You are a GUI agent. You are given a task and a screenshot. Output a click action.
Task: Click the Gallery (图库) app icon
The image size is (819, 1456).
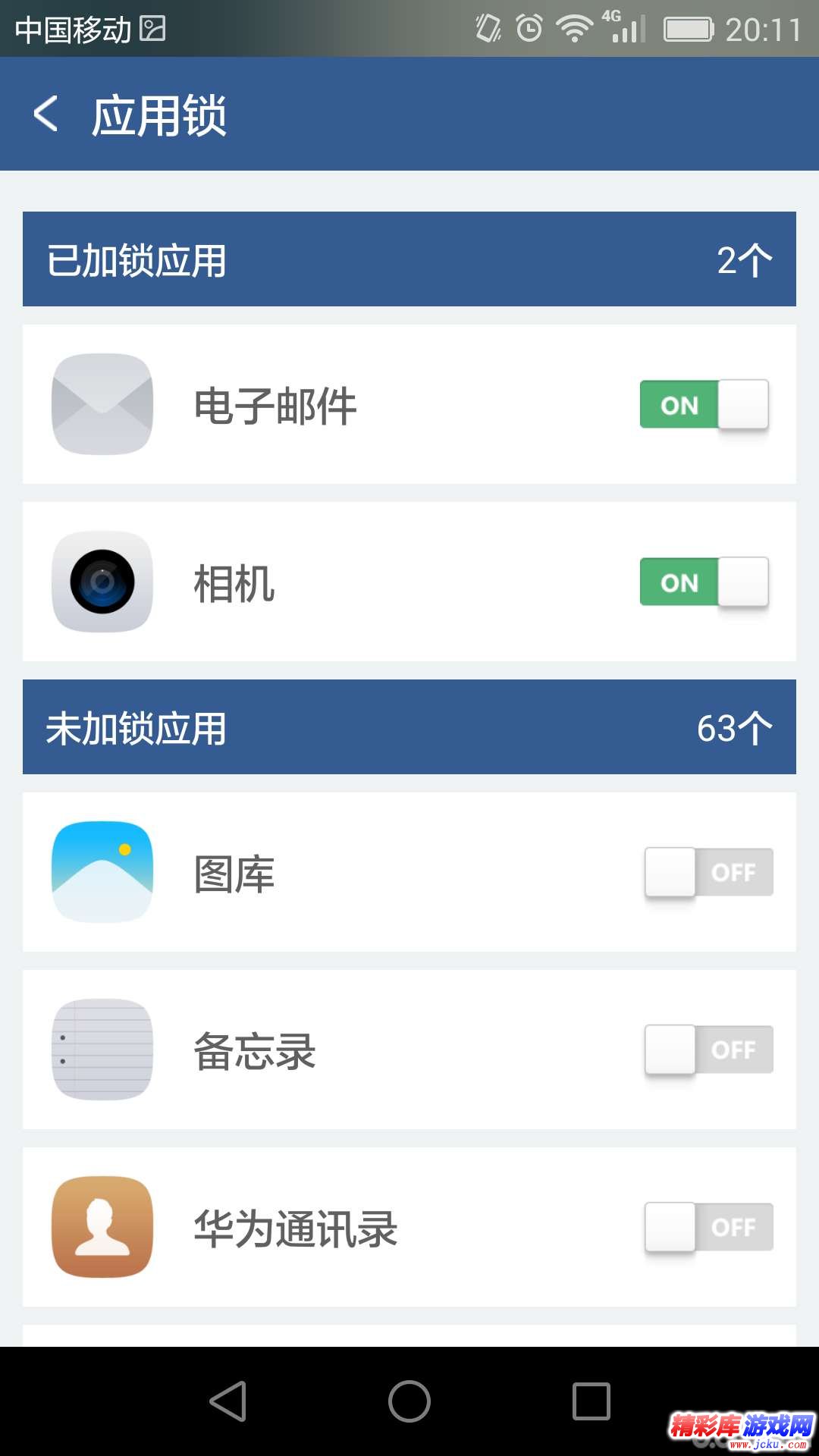102,872
